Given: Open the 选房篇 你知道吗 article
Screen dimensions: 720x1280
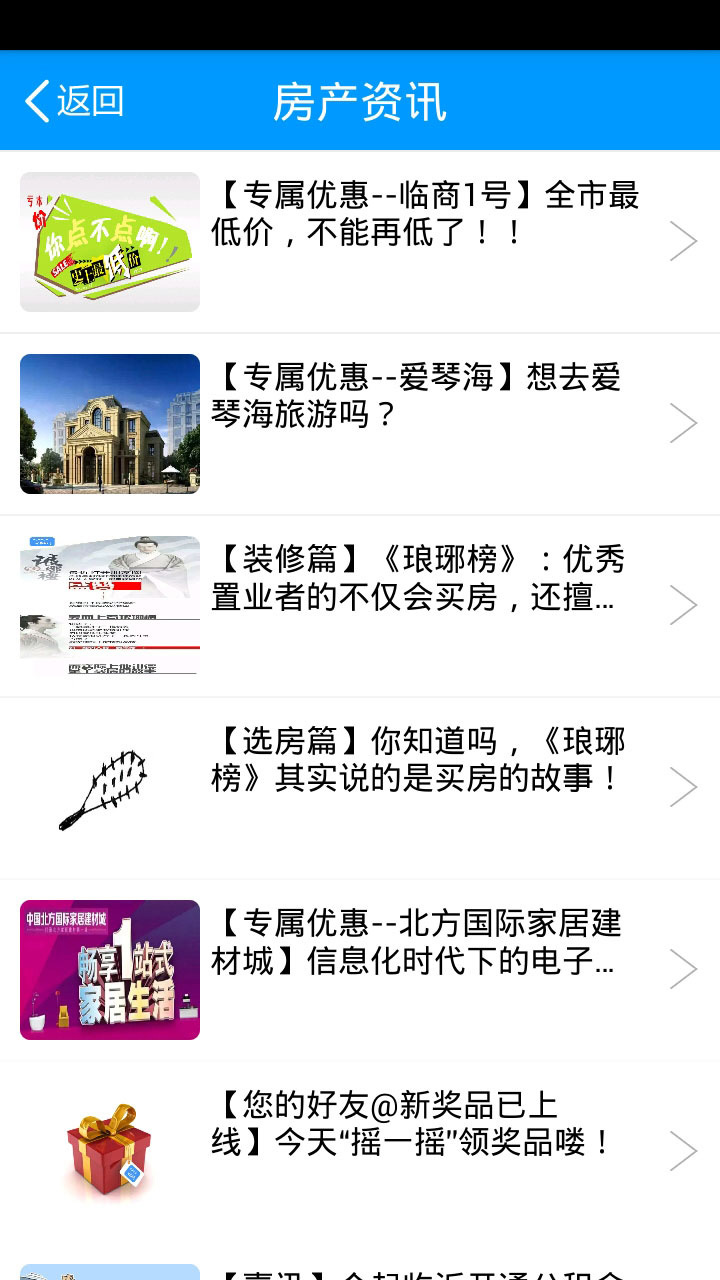Looking at the screenshot, I should pos(424,760).
